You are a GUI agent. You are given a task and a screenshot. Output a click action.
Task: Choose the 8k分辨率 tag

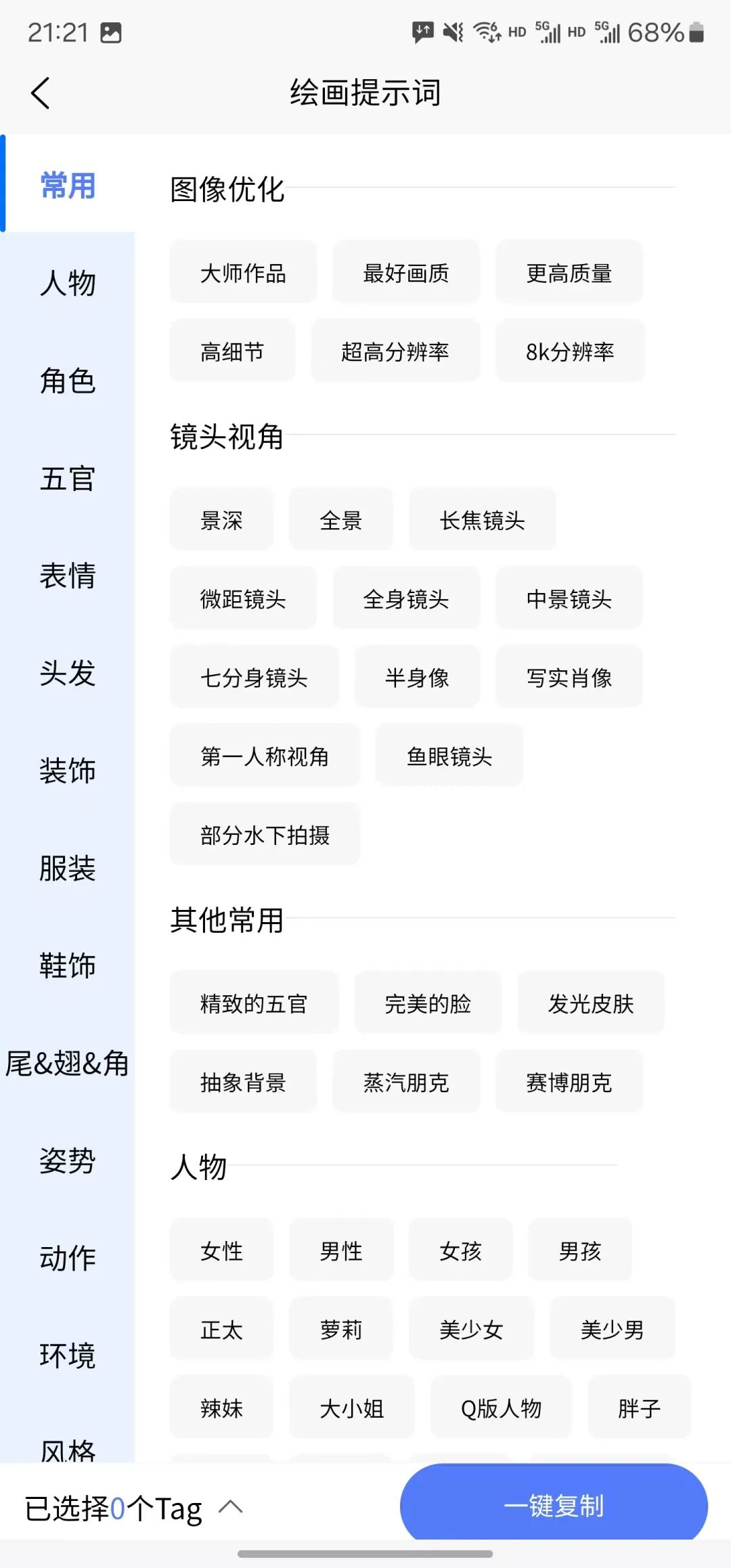pos(570,351)
